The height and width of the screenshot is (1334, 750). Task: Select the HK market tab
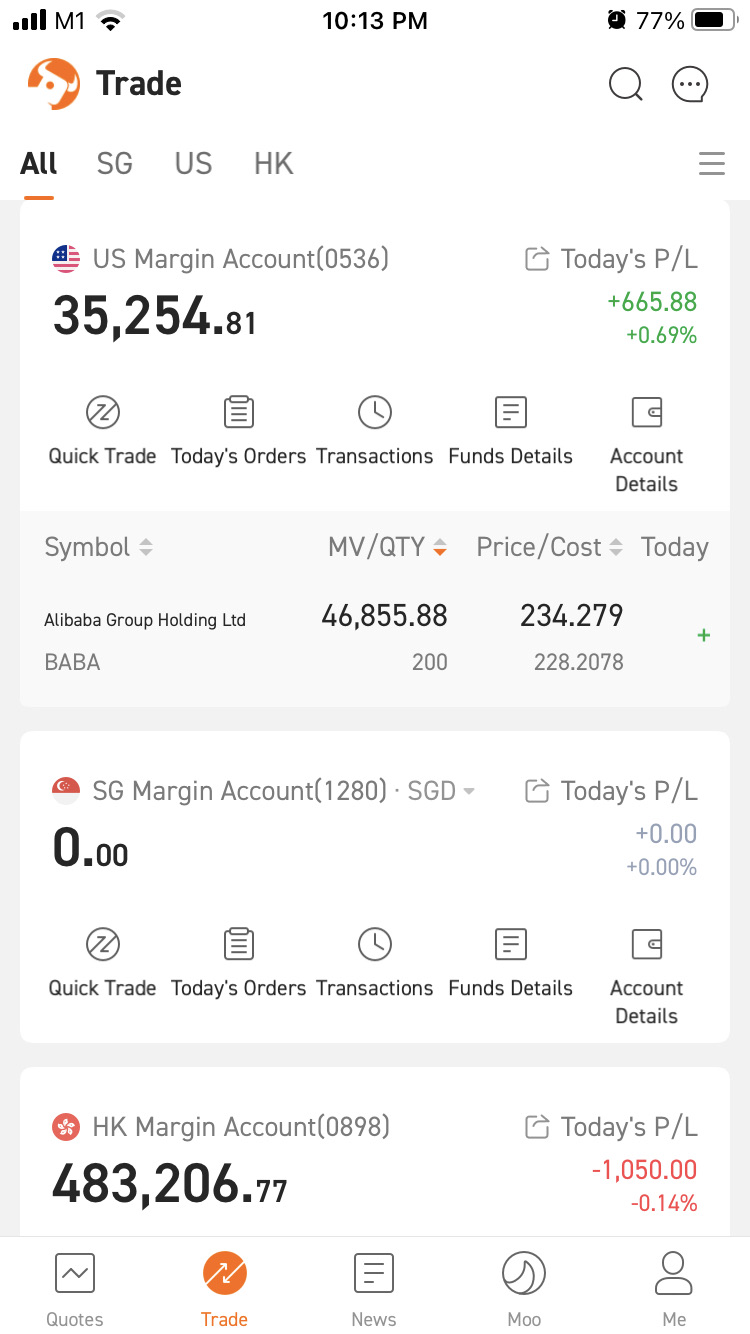tap(273, 164)
